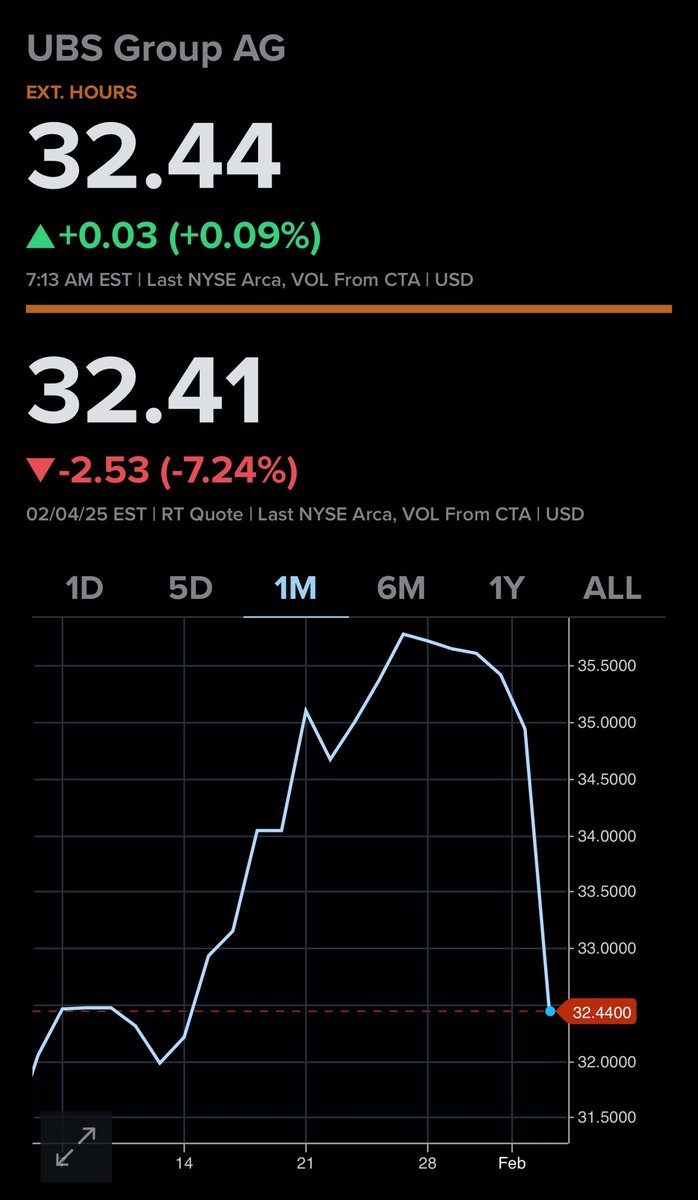The image size is (698, 1200).
Task: Select the 5D chart range
Action: [191, 588]
